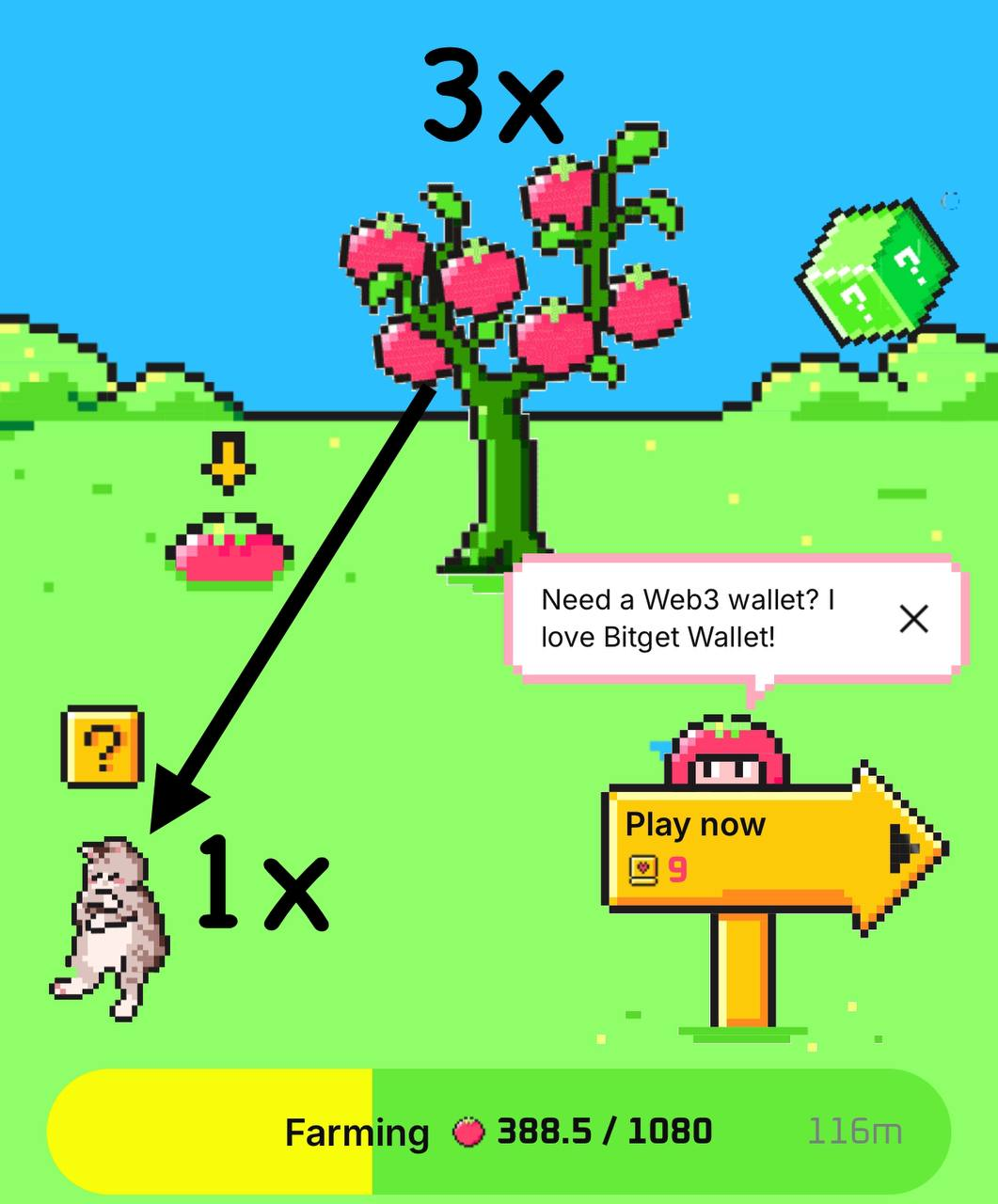The width and height of the screenshot is (998, 1204).
Task: Tap the green mystery cube
Action: point(877,271)
